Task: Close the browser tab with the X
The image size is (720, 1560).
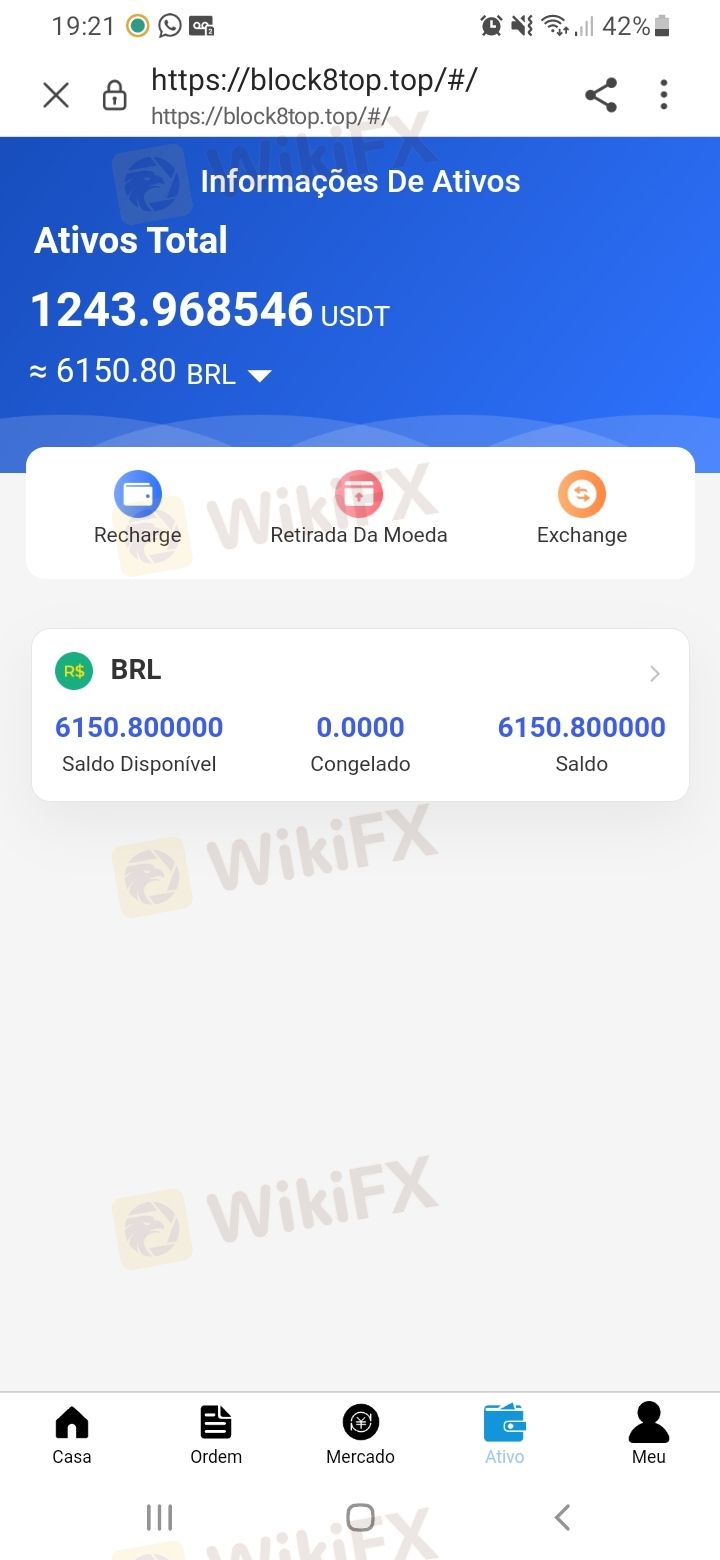Action: pyautogui.click(x=56, y=95)
